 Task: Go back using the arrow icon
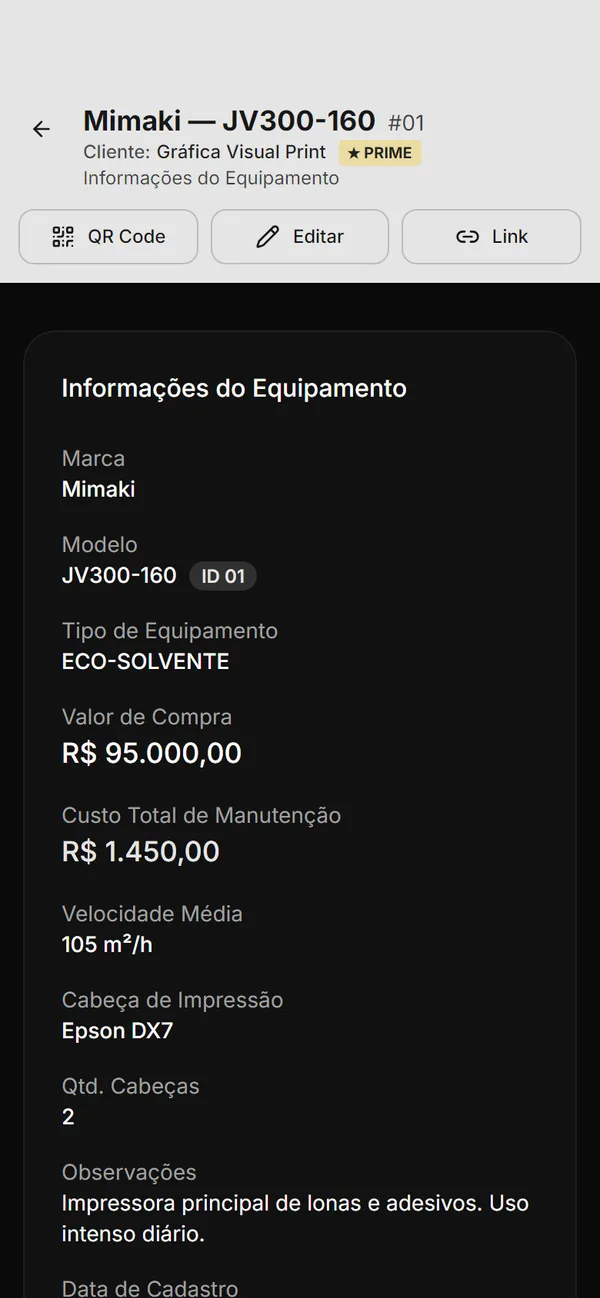41,129
